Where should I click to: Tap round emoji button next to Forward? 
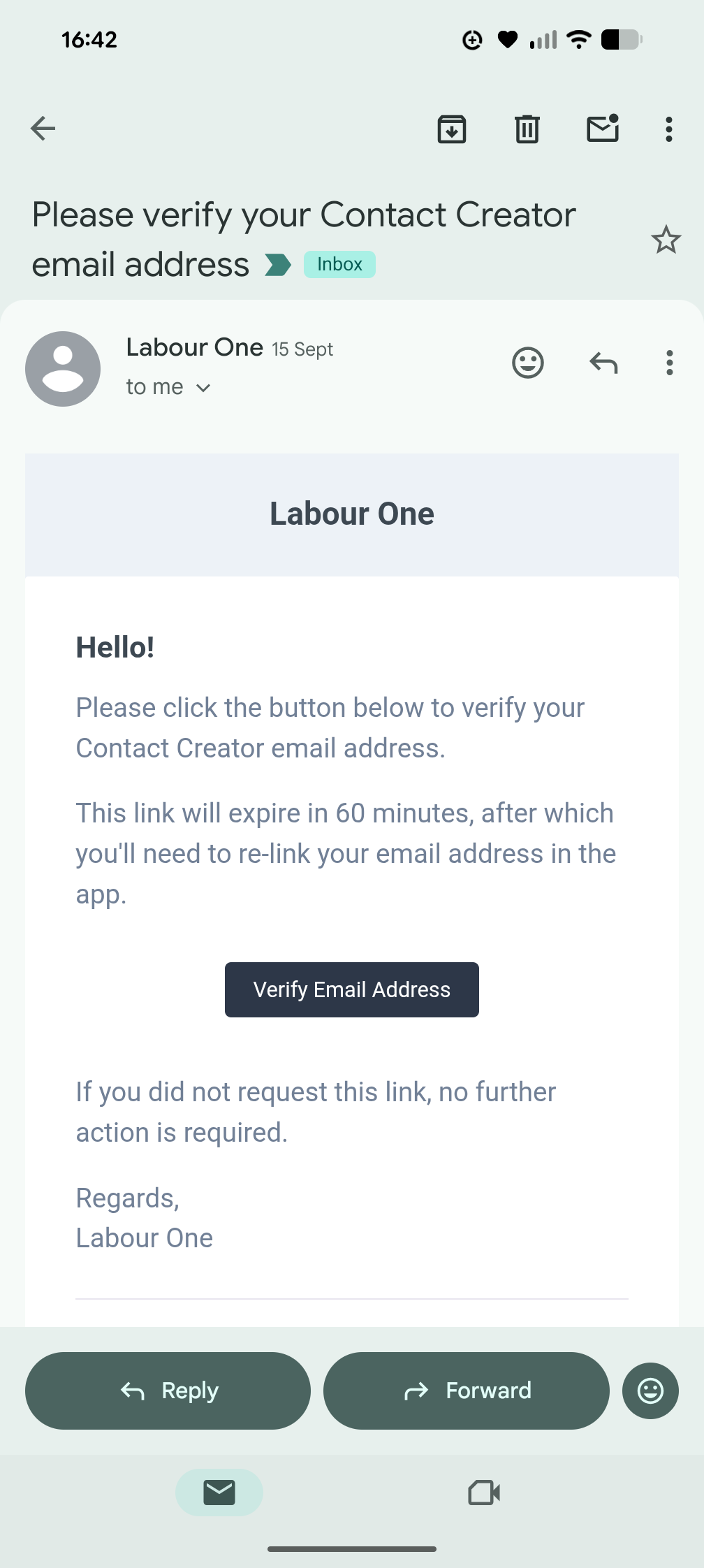(650, 1391)
